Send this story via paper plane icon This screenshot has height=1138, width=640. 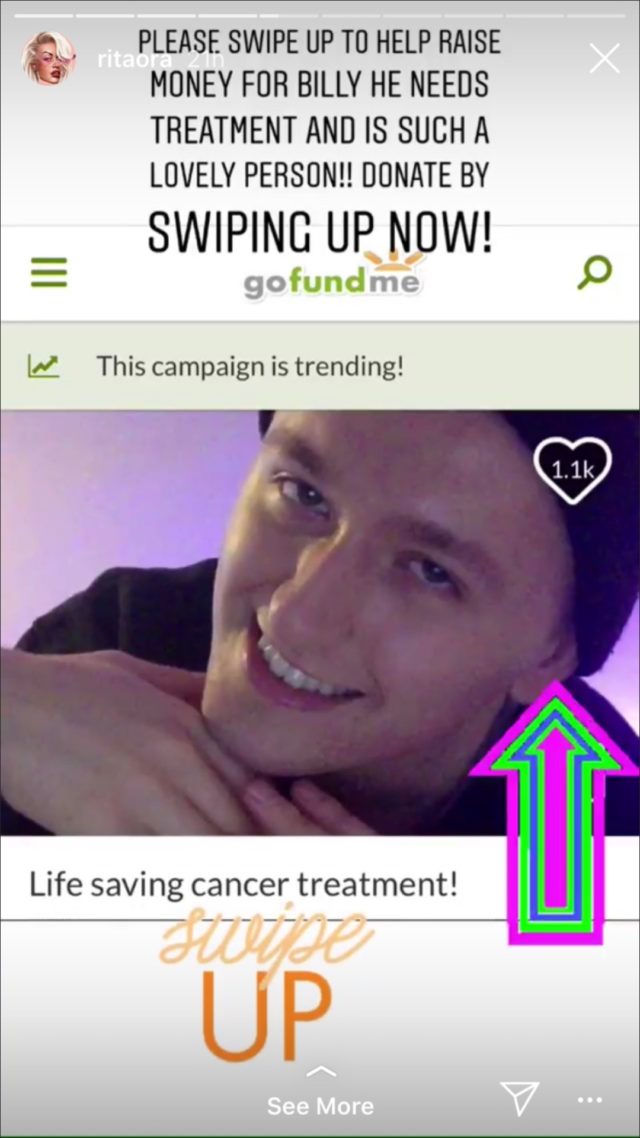[x=520, y=1097]
